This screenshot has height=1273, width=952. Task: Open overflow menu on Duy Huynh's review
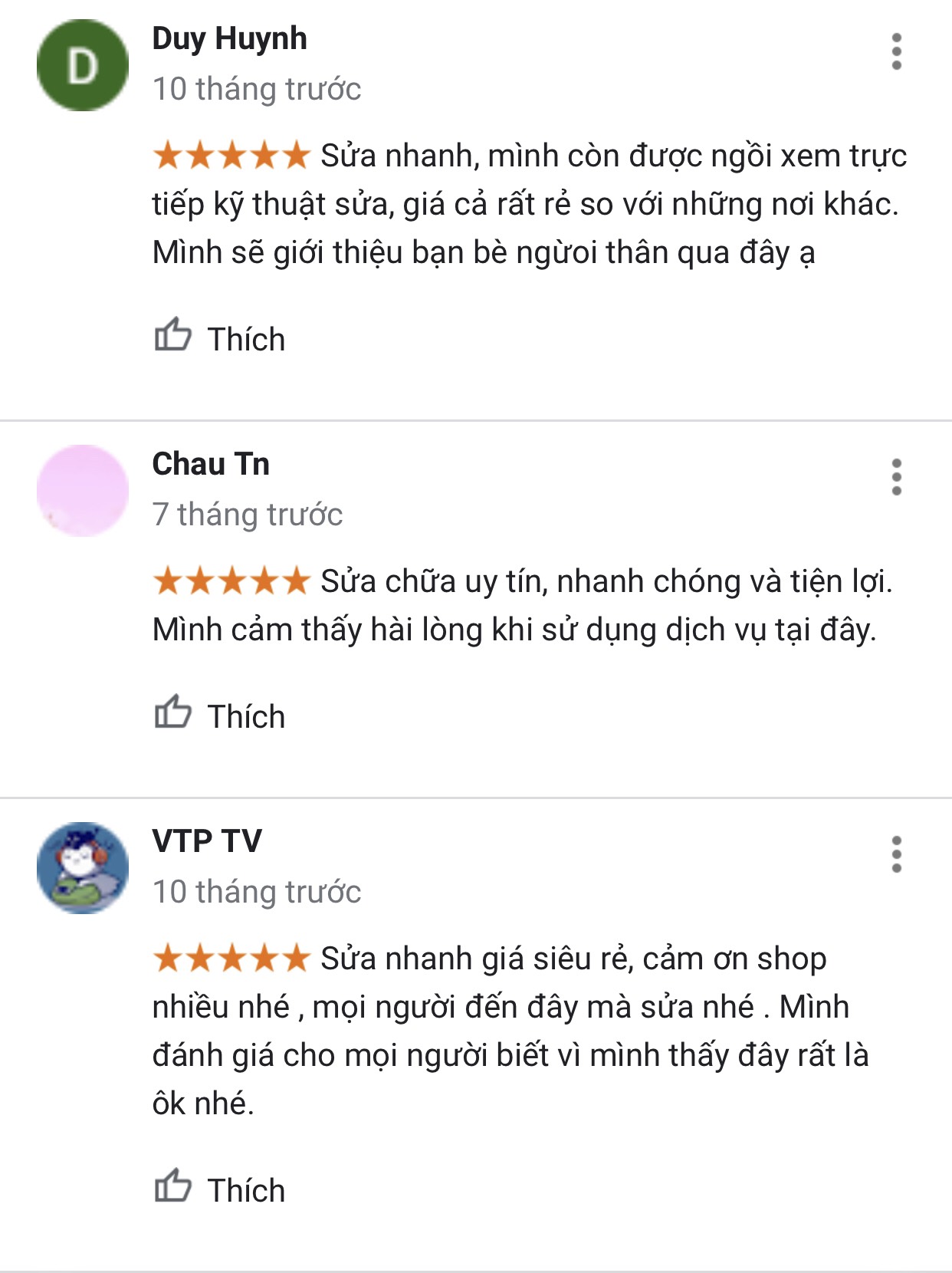896,52
